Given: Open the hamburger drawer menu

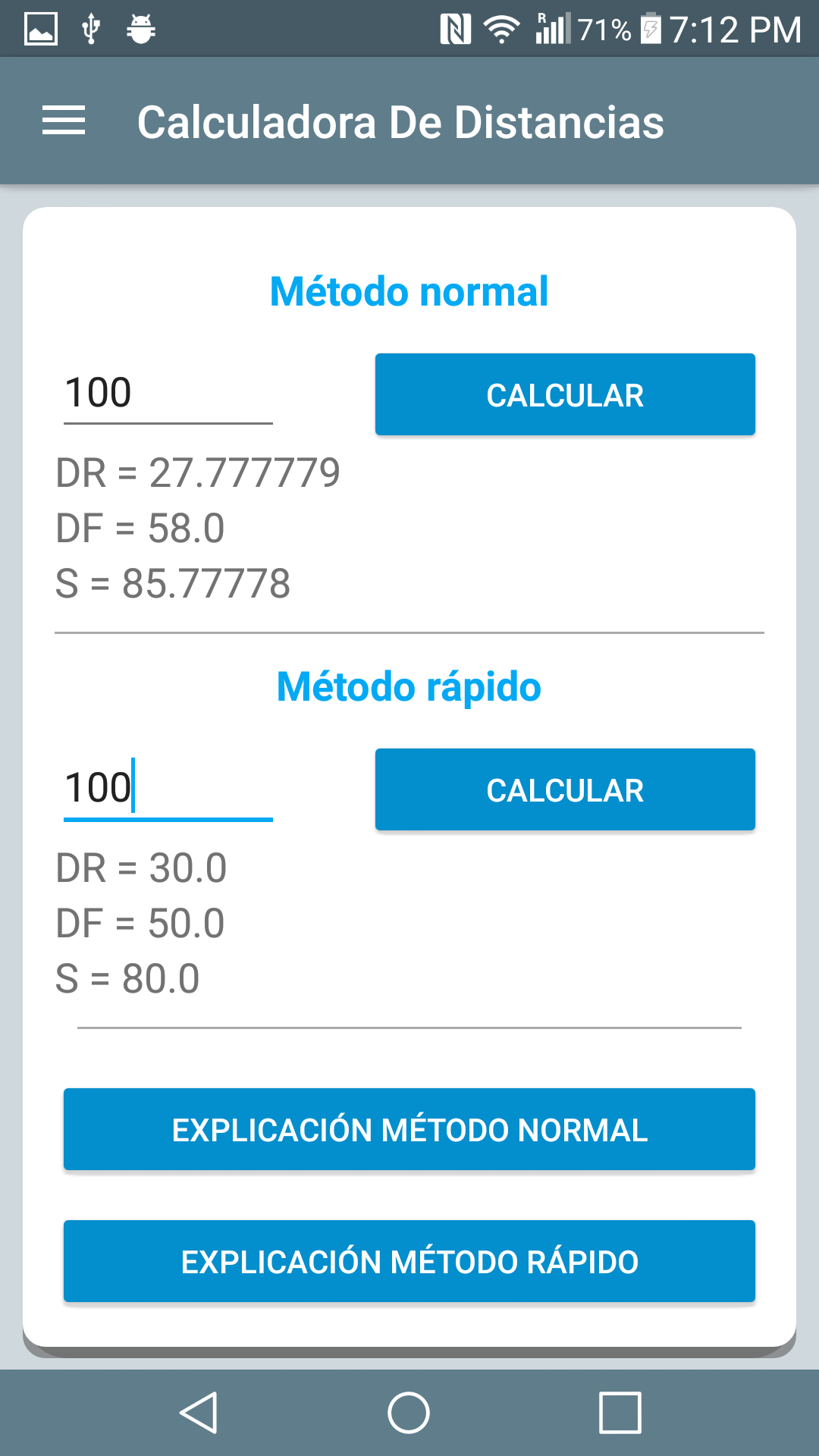Looking at the screenshot, I should click(x=64, y=121).
